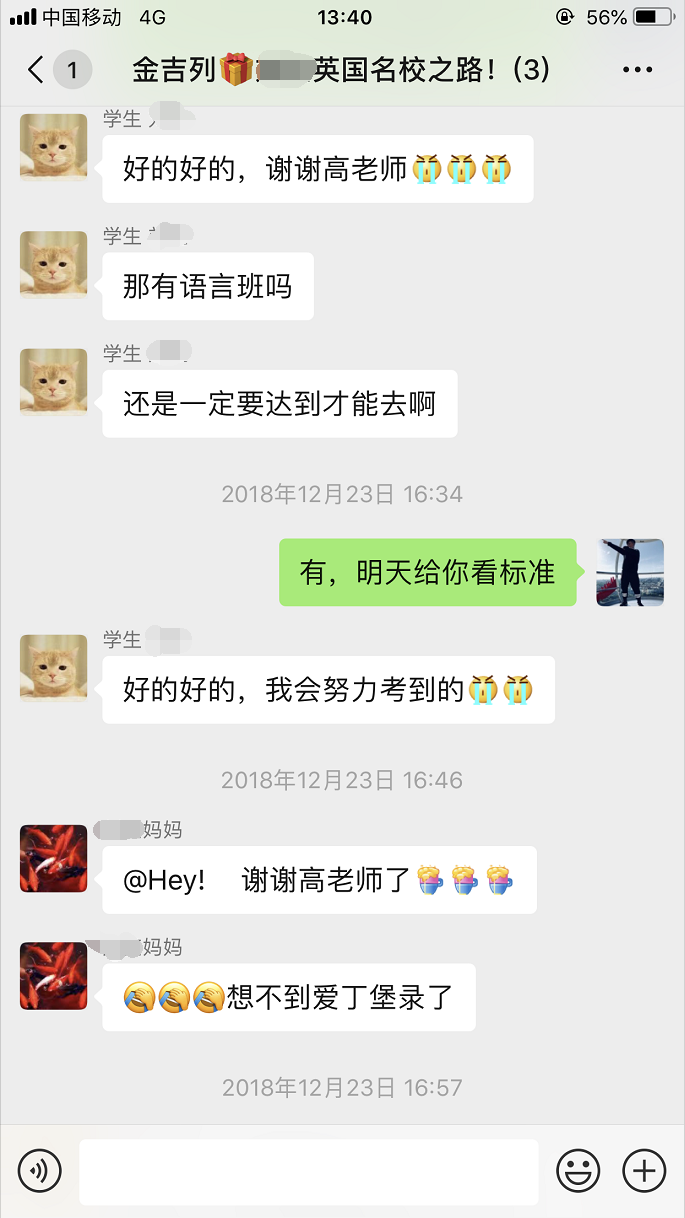Screen dimensions: 685x1218
Task: Open cat avatar beside 那有语言班吗
Action: coord(54,265)
